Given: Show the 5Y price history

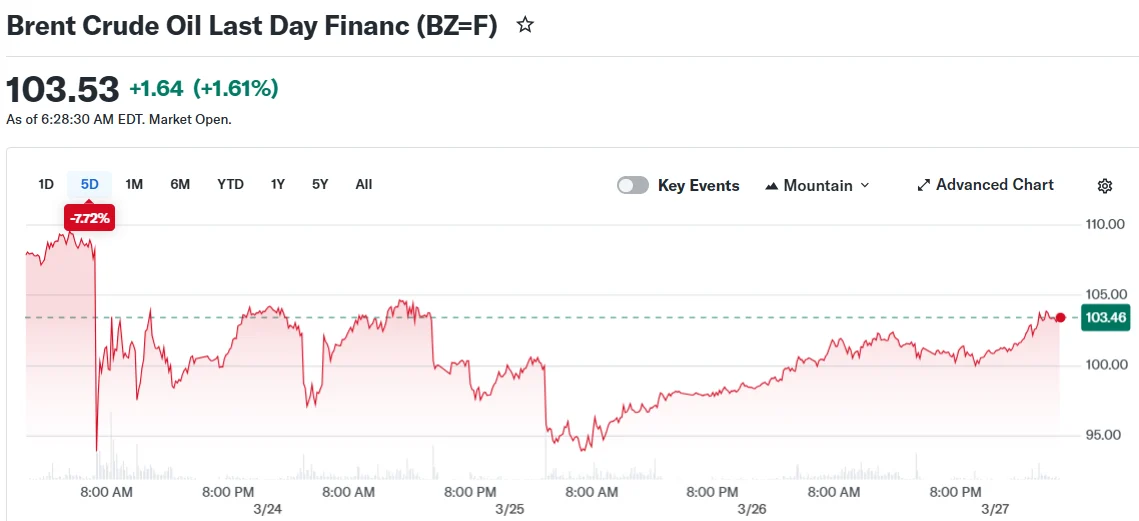Looking at the screenshot, I should tap(320, 184).
